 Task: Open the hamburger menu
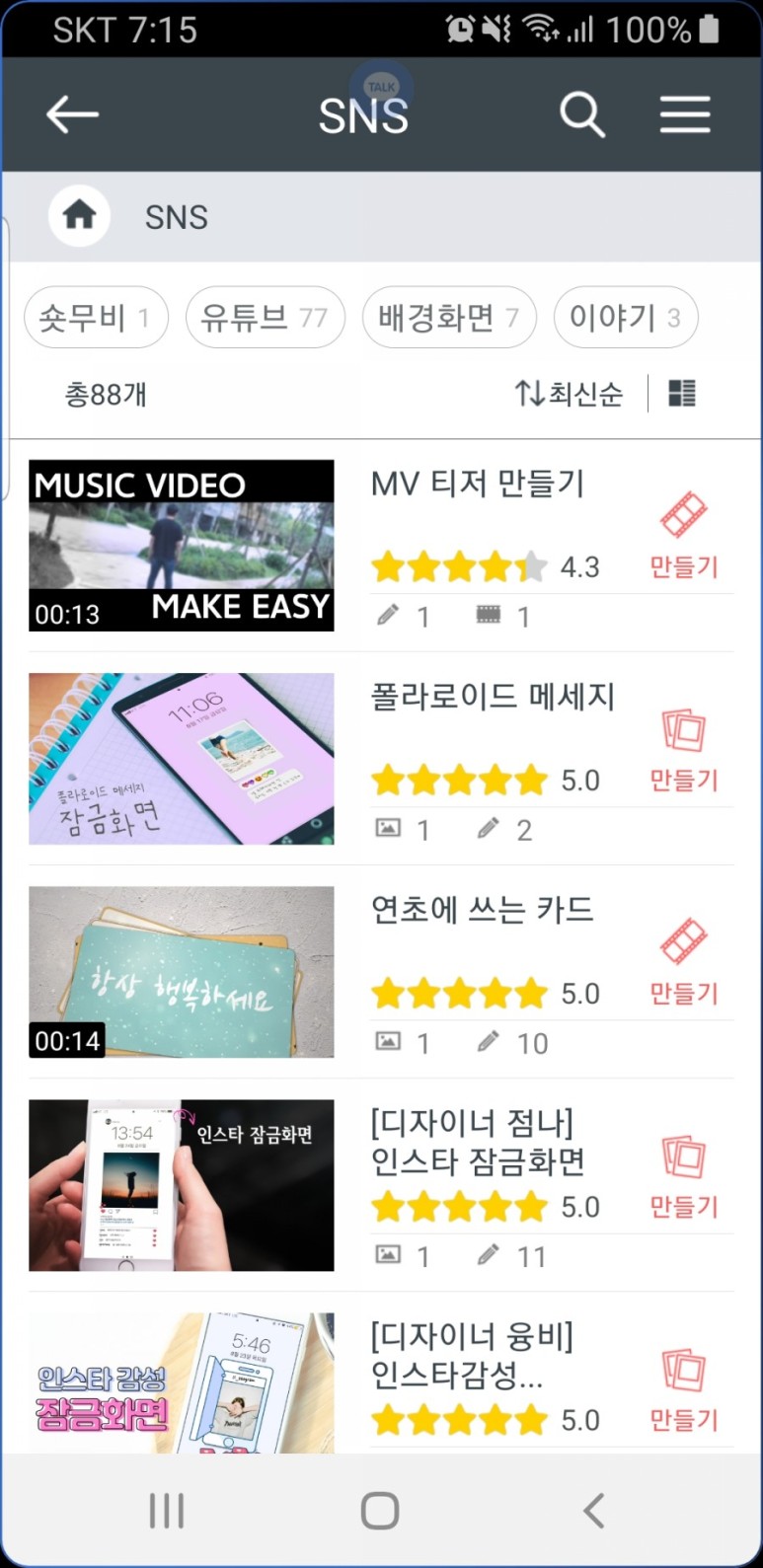click(x=685, y=113)
